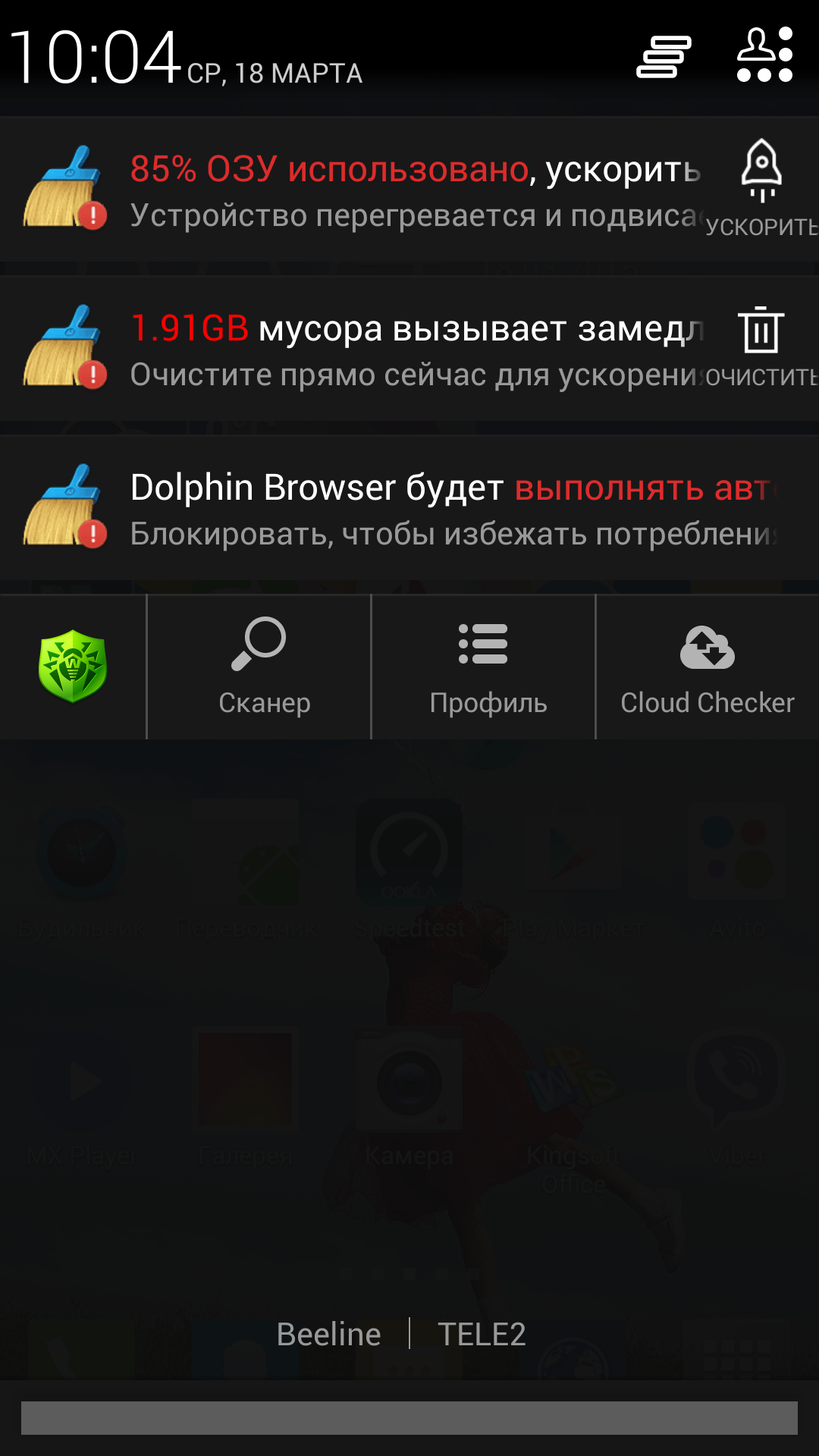This screenshot has width=819, height=1456.
Task: Open the quick settings panel
Action: [x=764, y=55]
